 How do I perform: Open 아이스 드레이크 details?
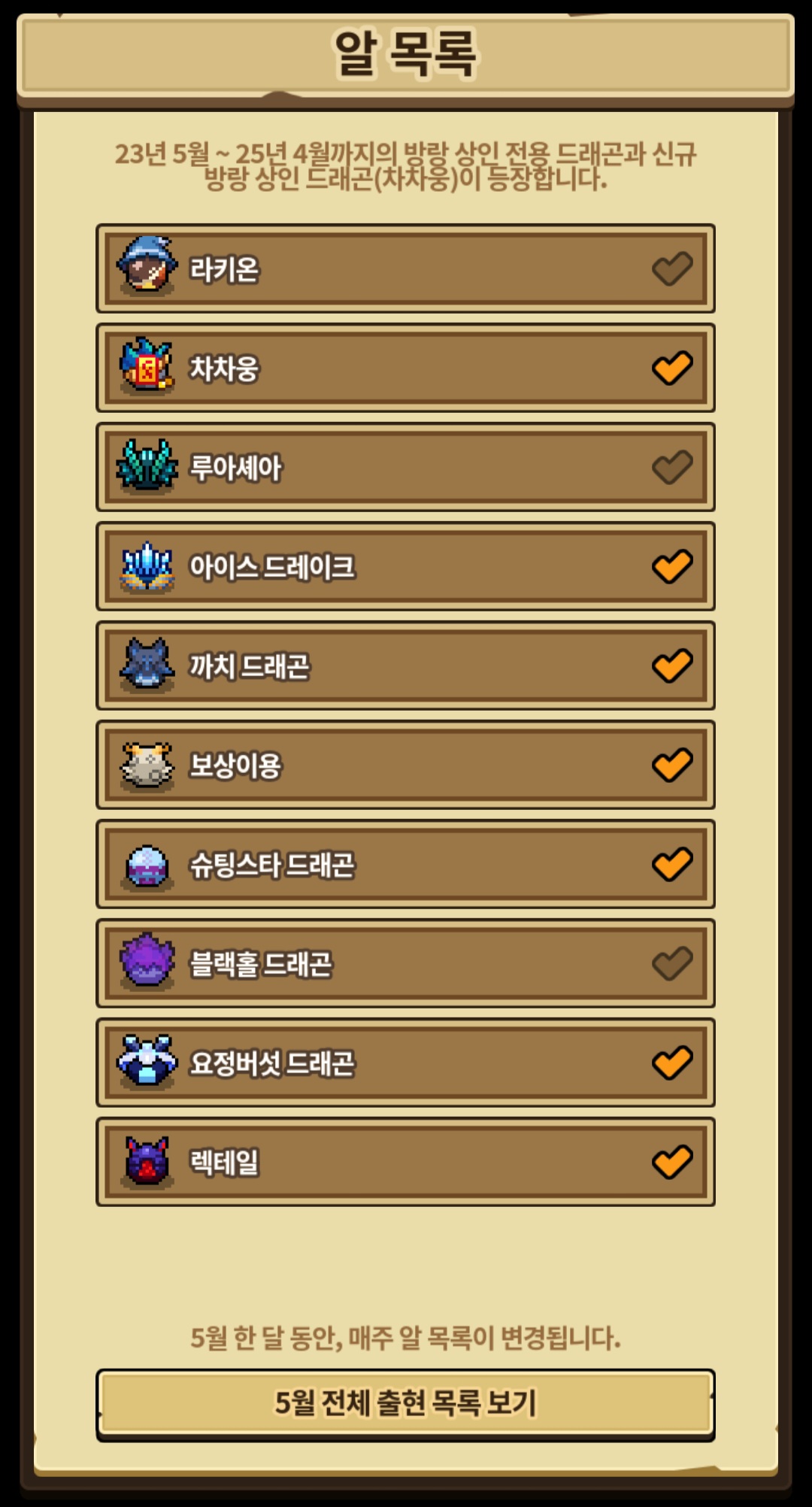coord(405,566)
